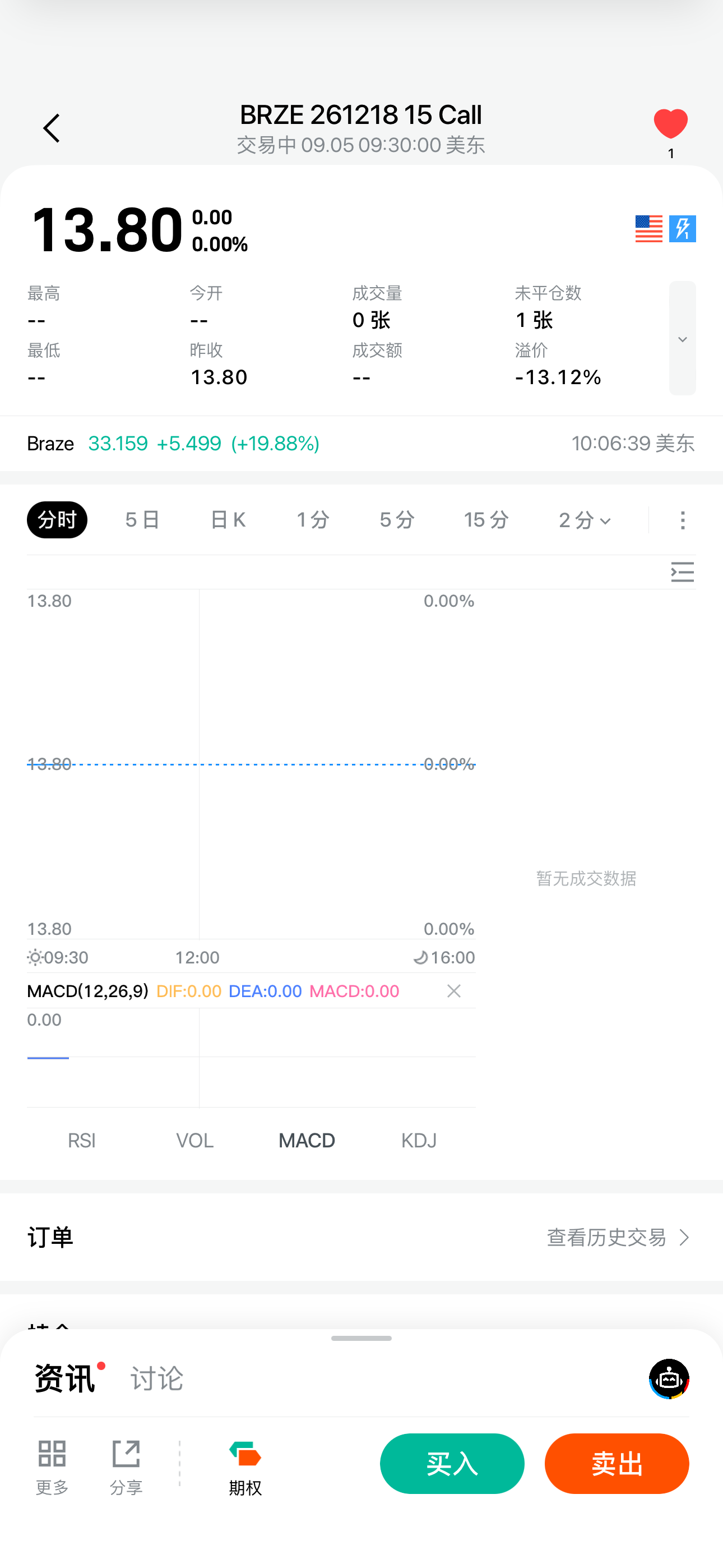Switch indicator to RSI
Screen dimensions: 723x1568
(82, 1140)
